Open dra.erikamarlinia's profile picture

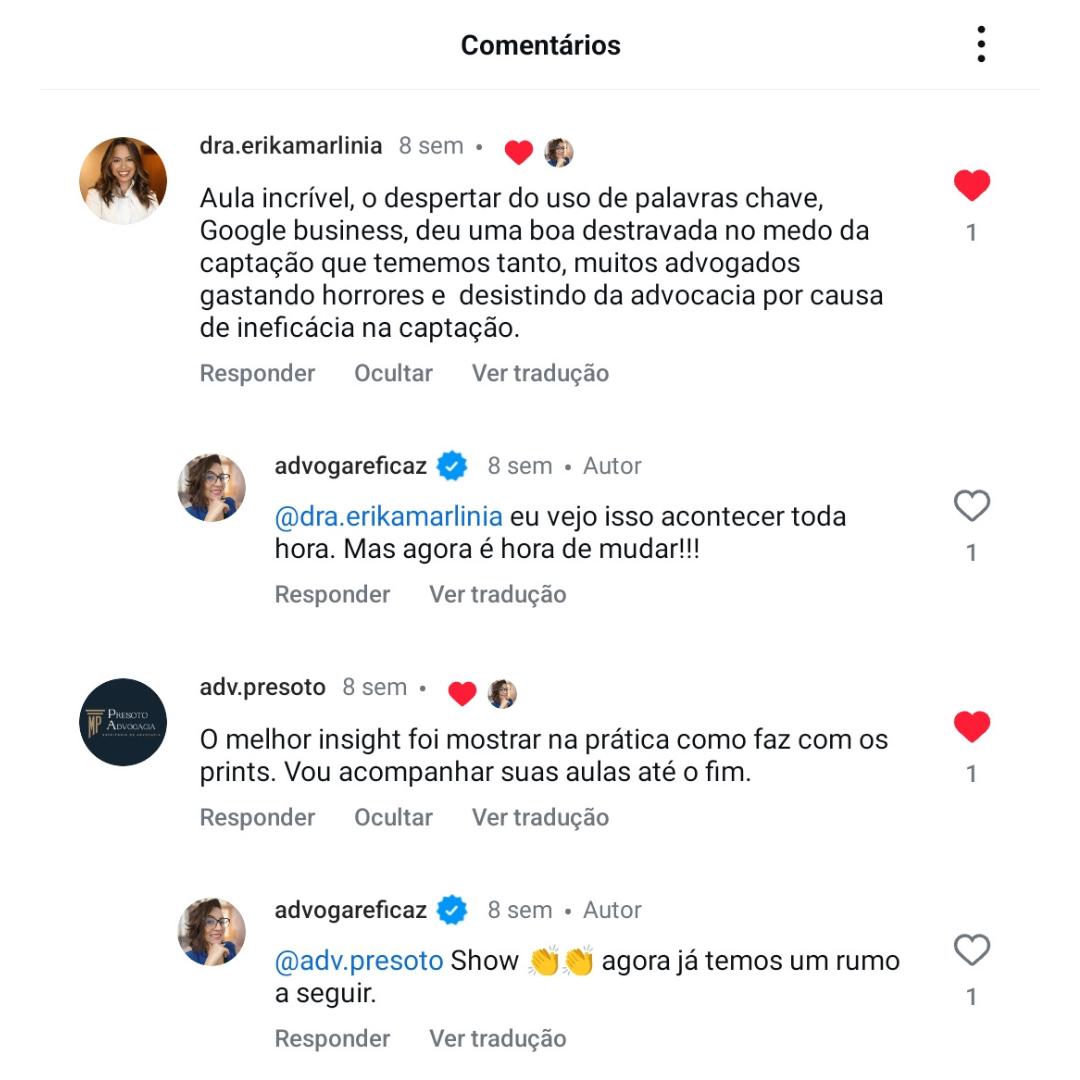tap(123, 180)
